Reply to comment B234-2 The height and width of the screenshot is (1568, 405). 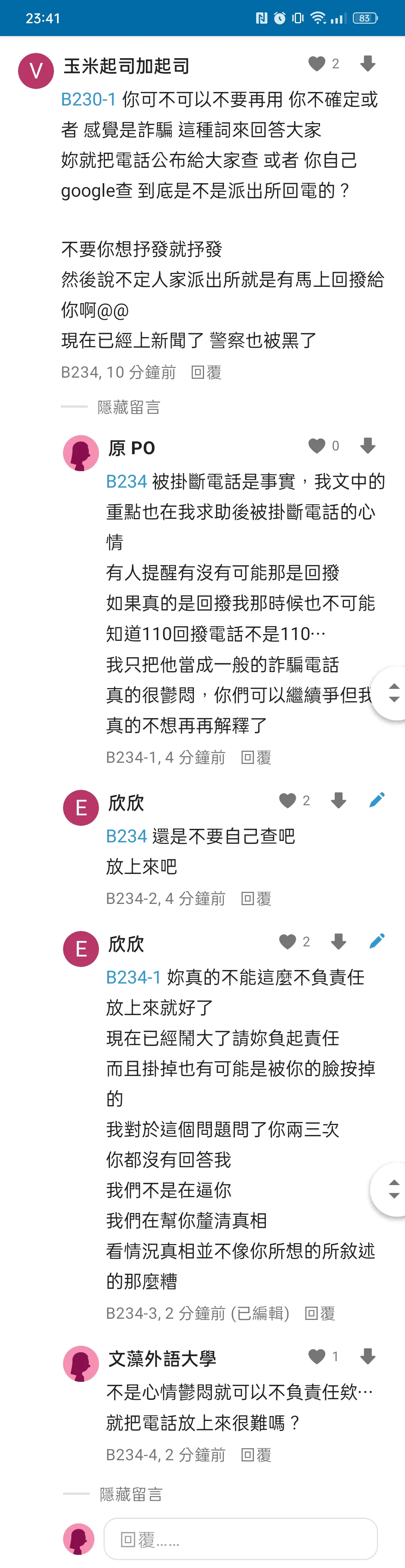coord(256,898)
